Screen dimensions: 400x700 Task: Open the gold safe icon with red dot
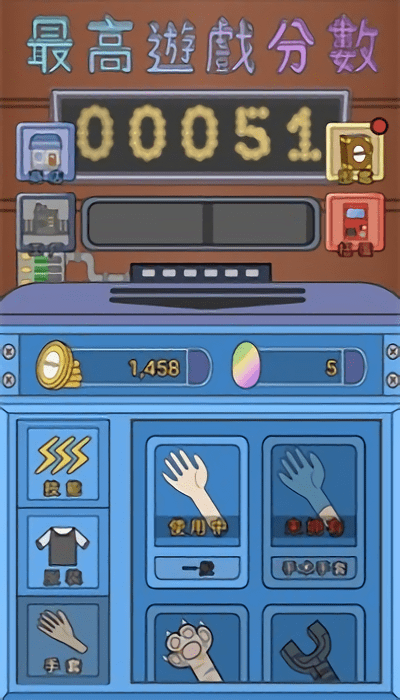(x=355, y=153)
